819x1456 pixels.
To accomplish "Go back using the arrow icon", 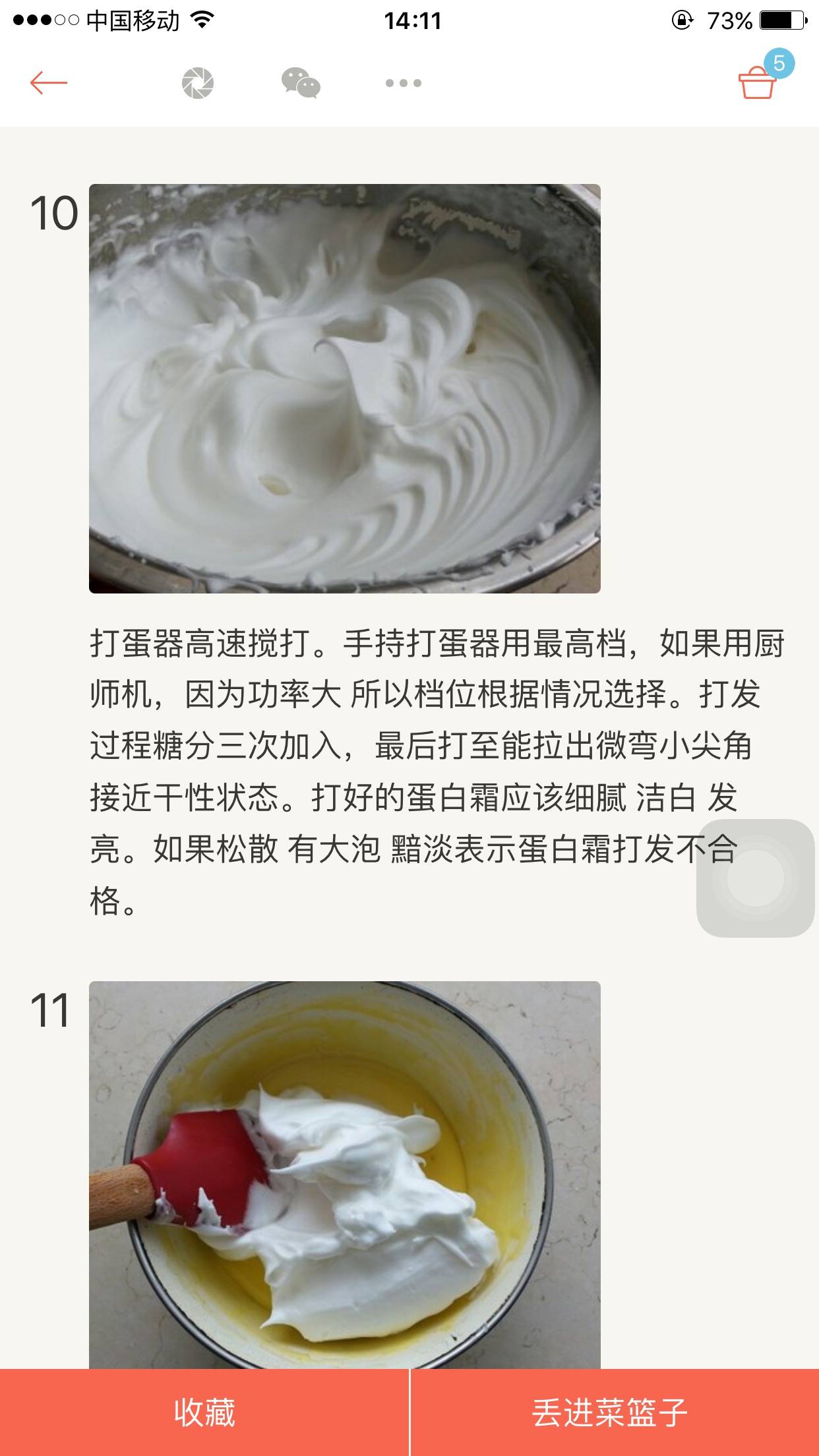I will (49, 83).
